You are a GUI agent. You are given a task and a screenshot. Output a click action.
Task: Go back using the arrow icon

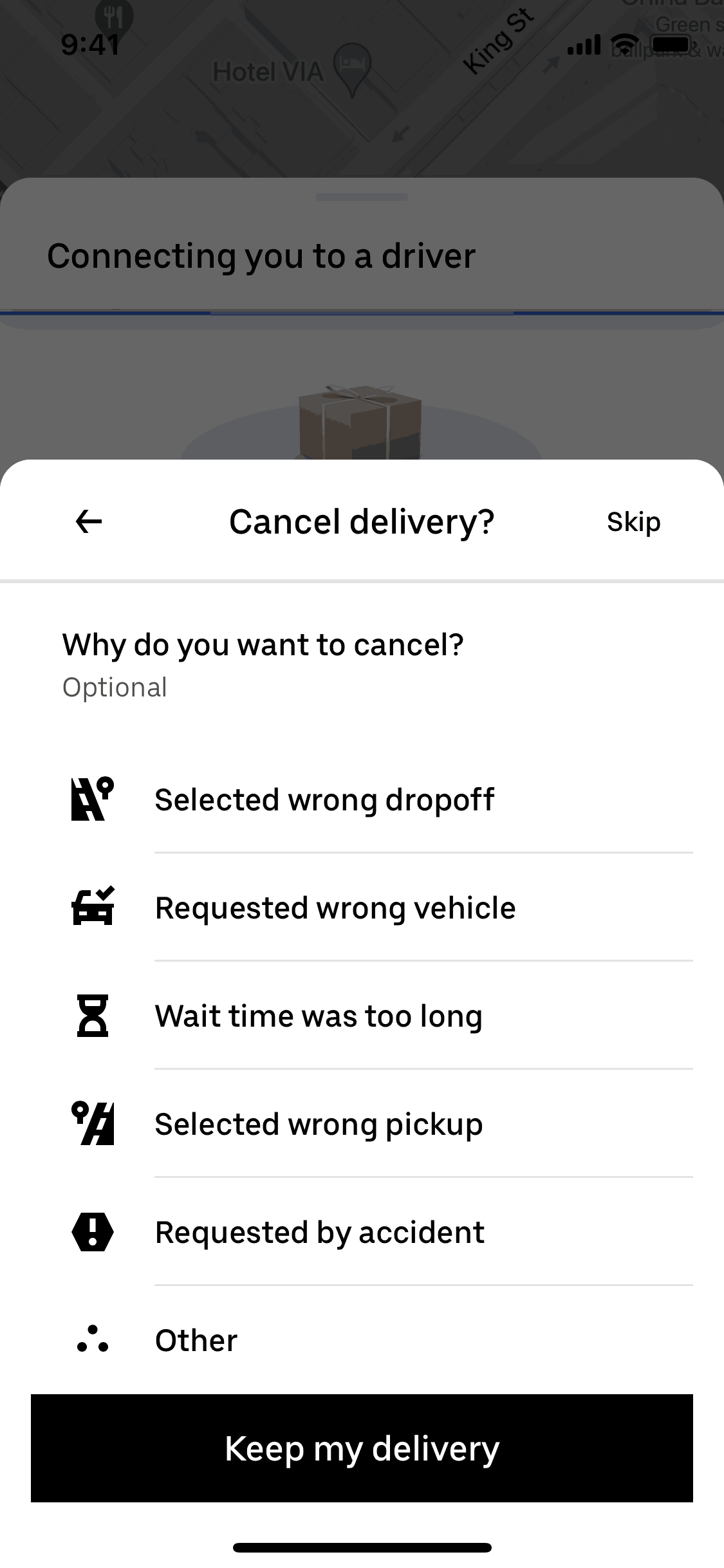[x=89, y=521]
